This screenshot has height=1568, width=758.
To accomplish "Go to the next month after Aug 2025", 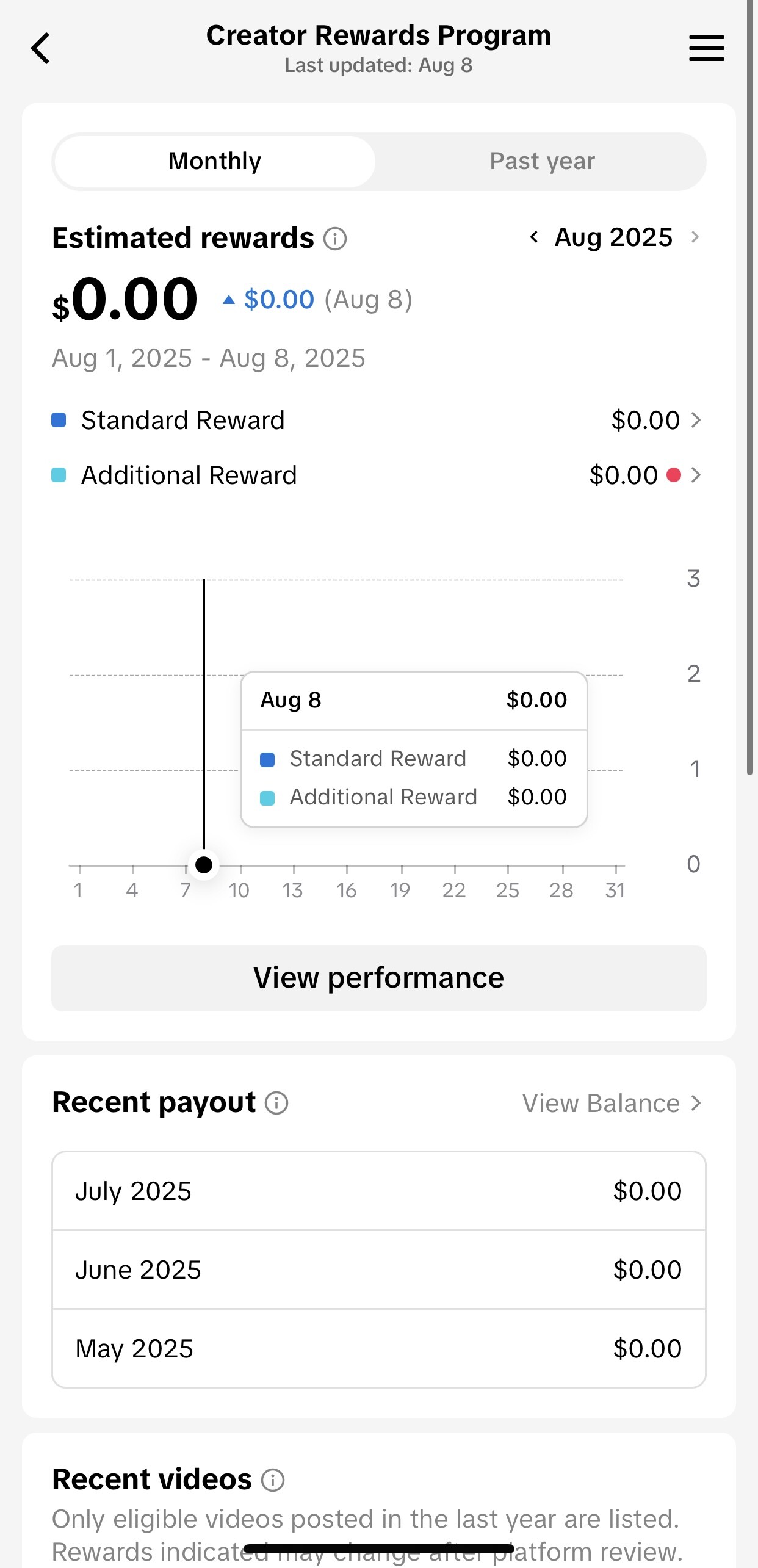I will pyautogui.click(x=695, y=237).
